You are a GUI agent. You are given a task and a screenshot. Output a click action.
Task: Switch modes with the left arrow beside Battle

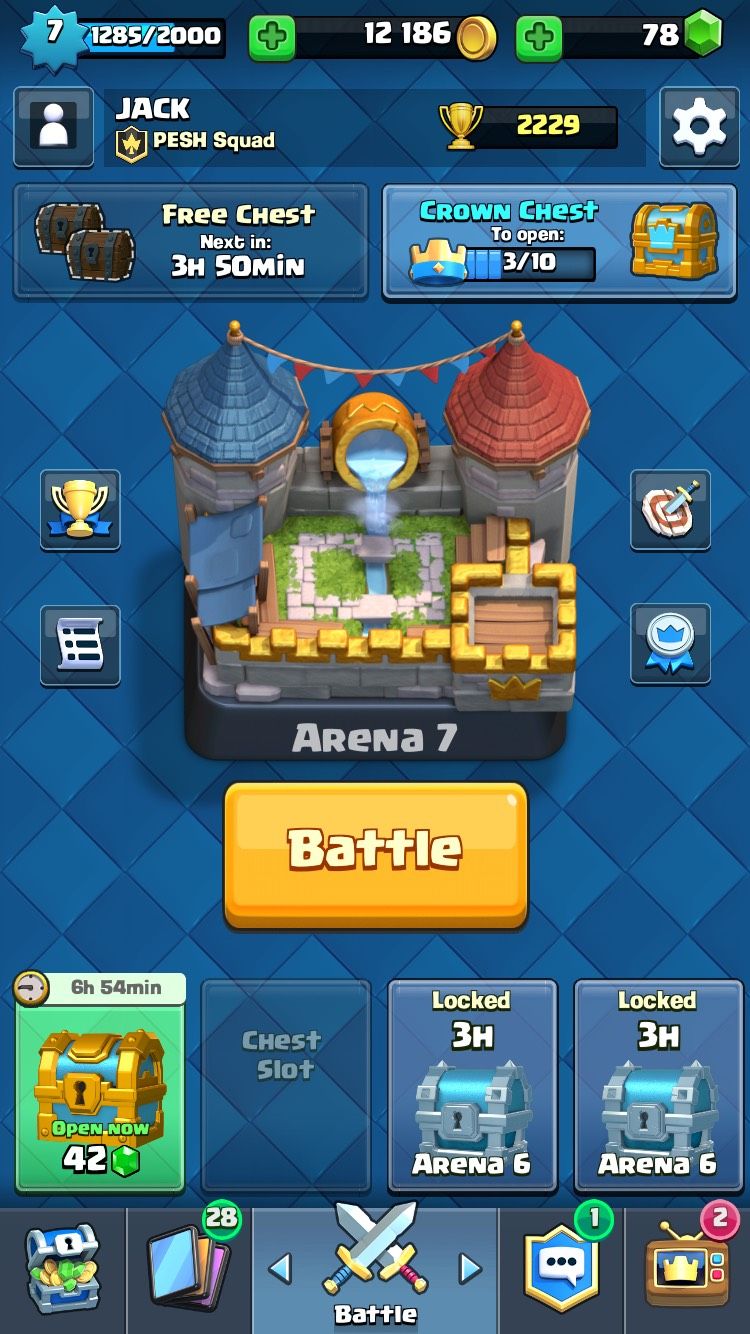click(282, 1267)
